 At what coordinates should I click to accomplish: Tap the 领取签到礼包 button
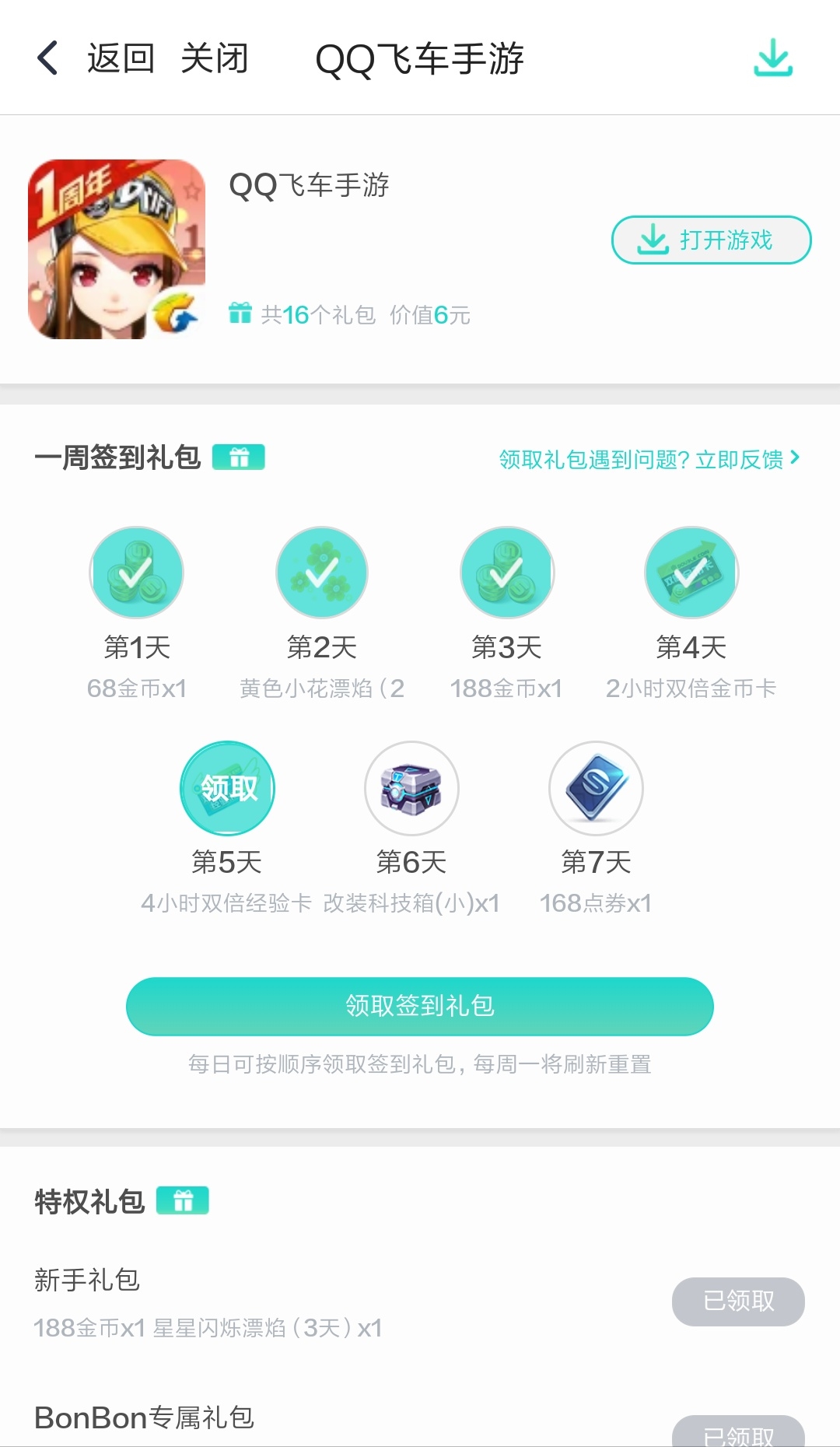[420, 1006]
